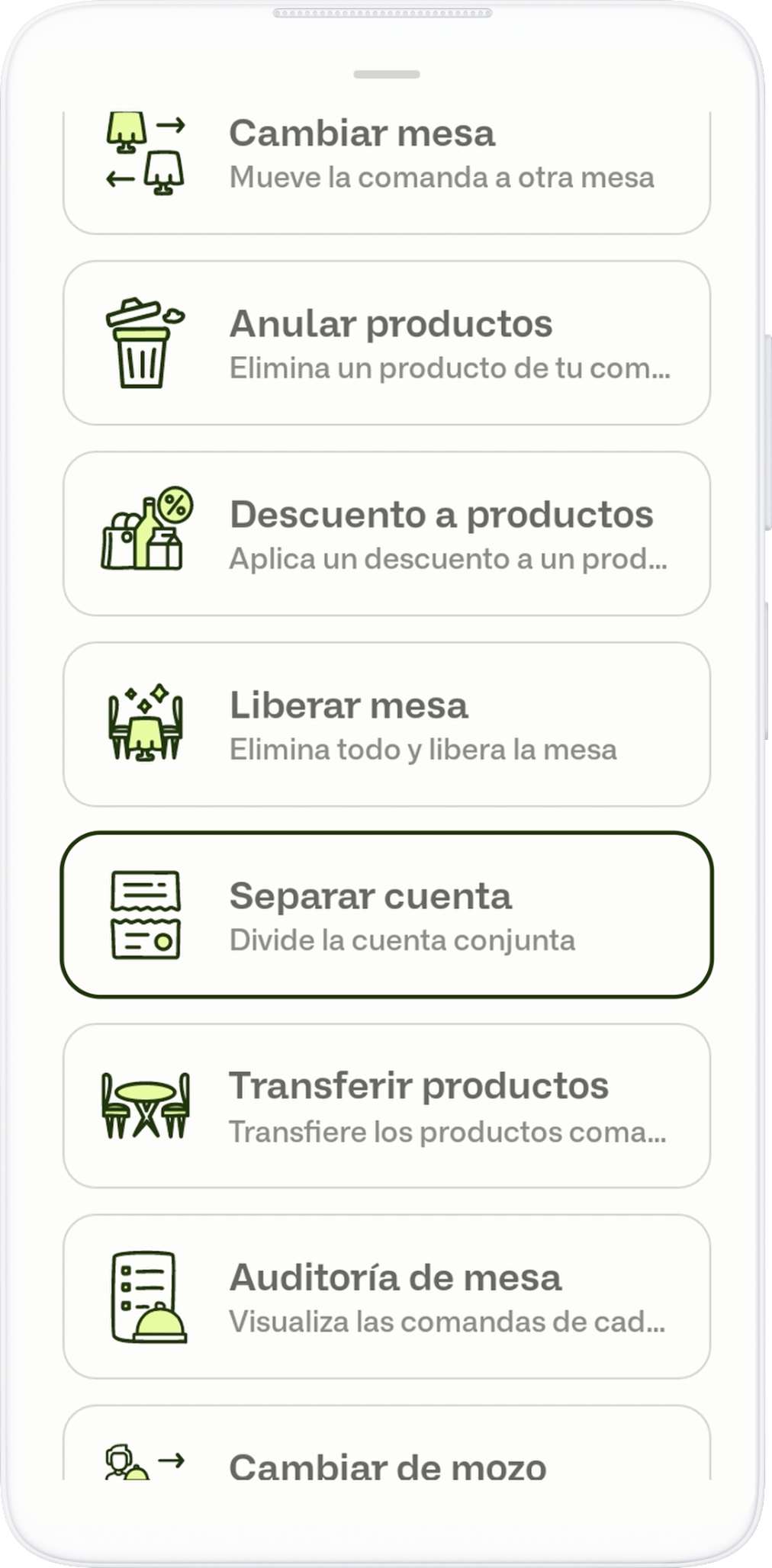This screenshot has height=1568, width=772.
Task: Open Separar cuenta to split the bill
Action: coord(386,915)
